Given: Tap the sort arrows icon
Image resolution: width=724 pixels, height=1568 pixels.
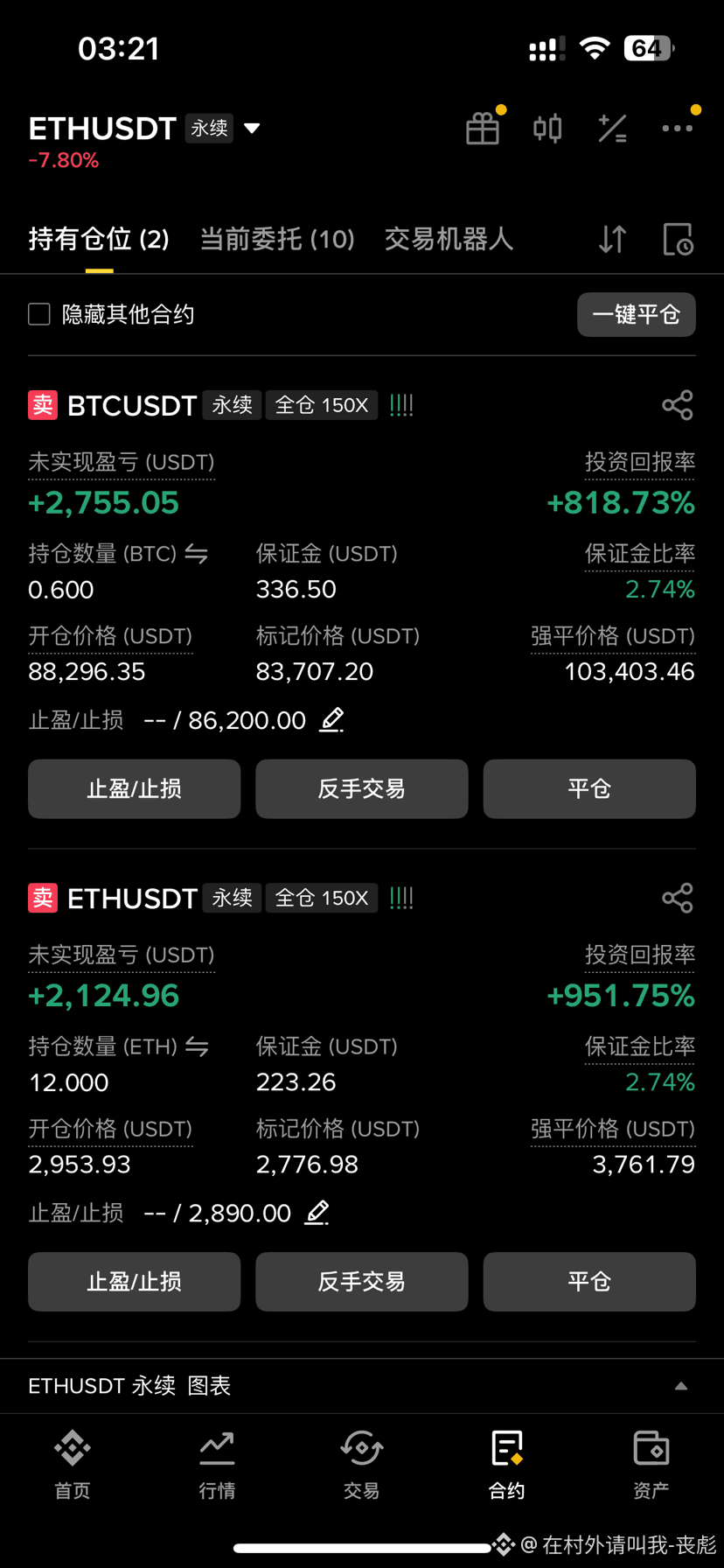Looking at the screenshot, I should coord(612,239).
